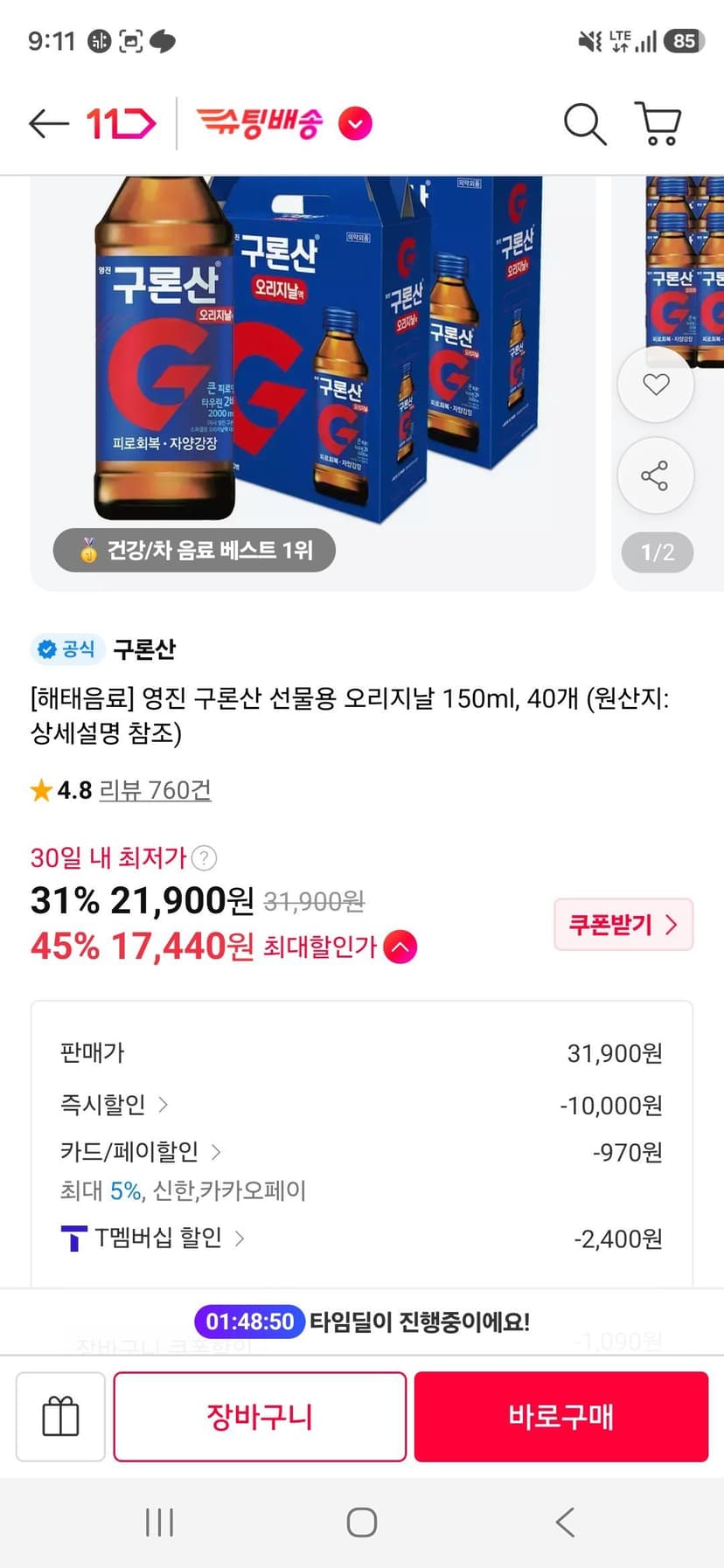This screenshot has width=724, height=1568.
Task: Collapse the 최대할인가 details
Action: [x=400, y=947]
